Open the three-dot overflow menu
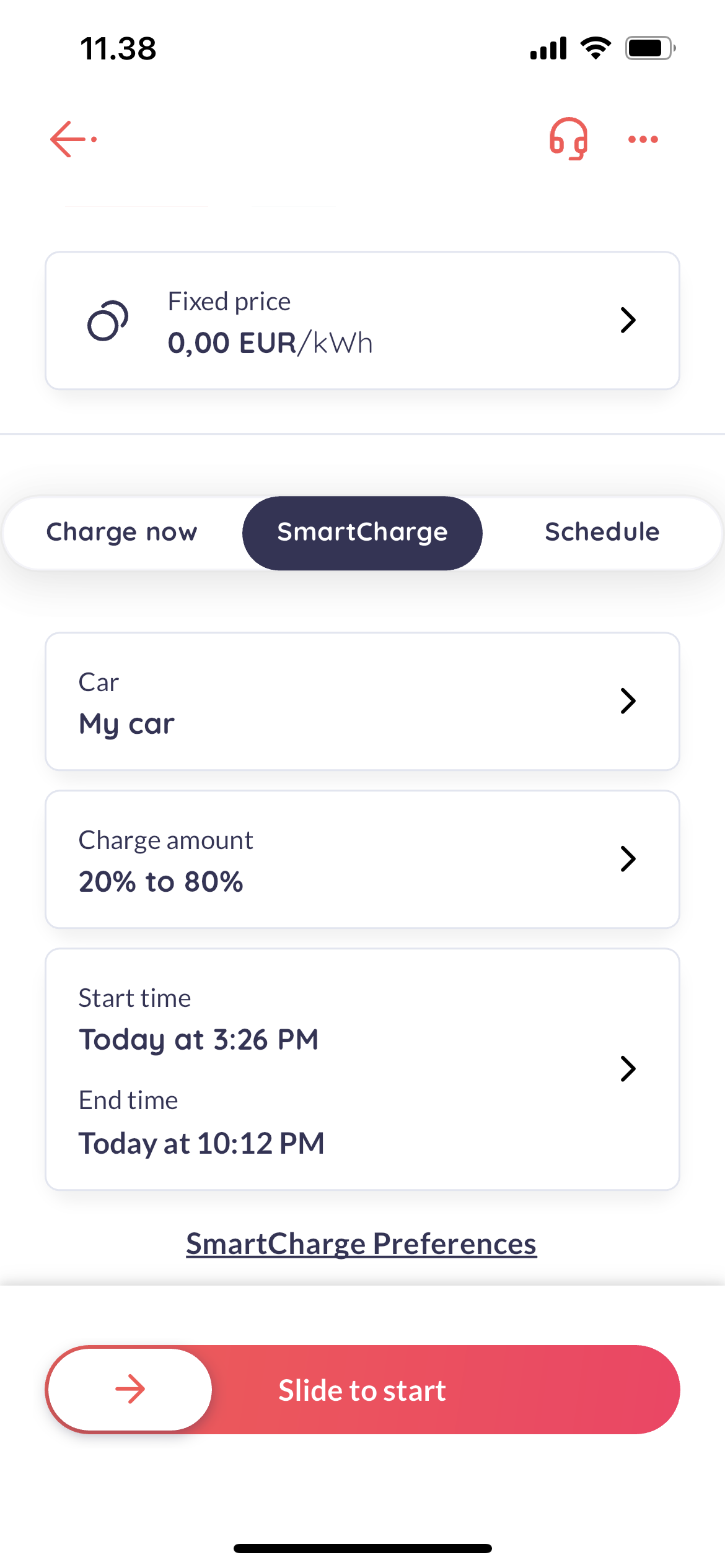 pos(643,139)
